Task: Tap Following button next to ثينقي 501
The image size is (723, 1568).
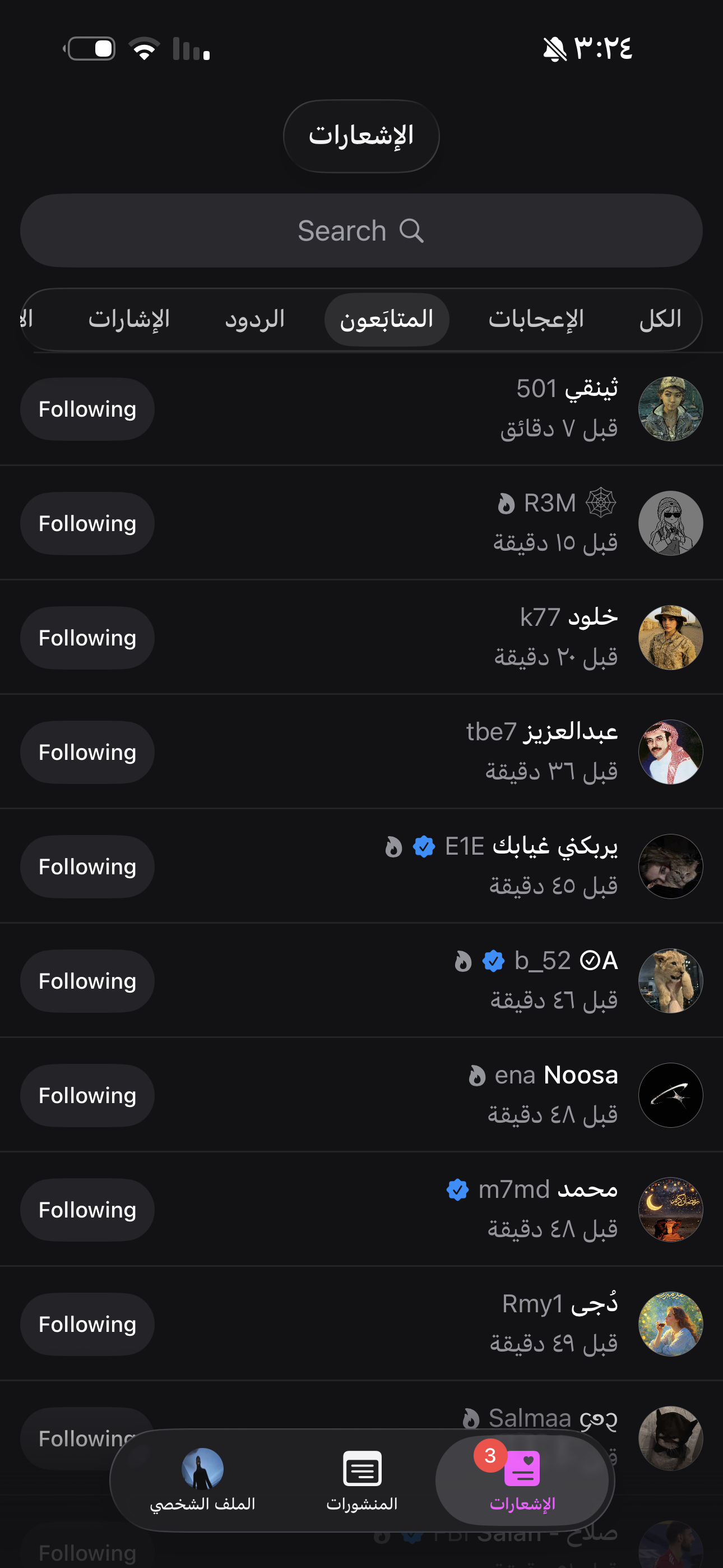Action: tap(87, 409)
